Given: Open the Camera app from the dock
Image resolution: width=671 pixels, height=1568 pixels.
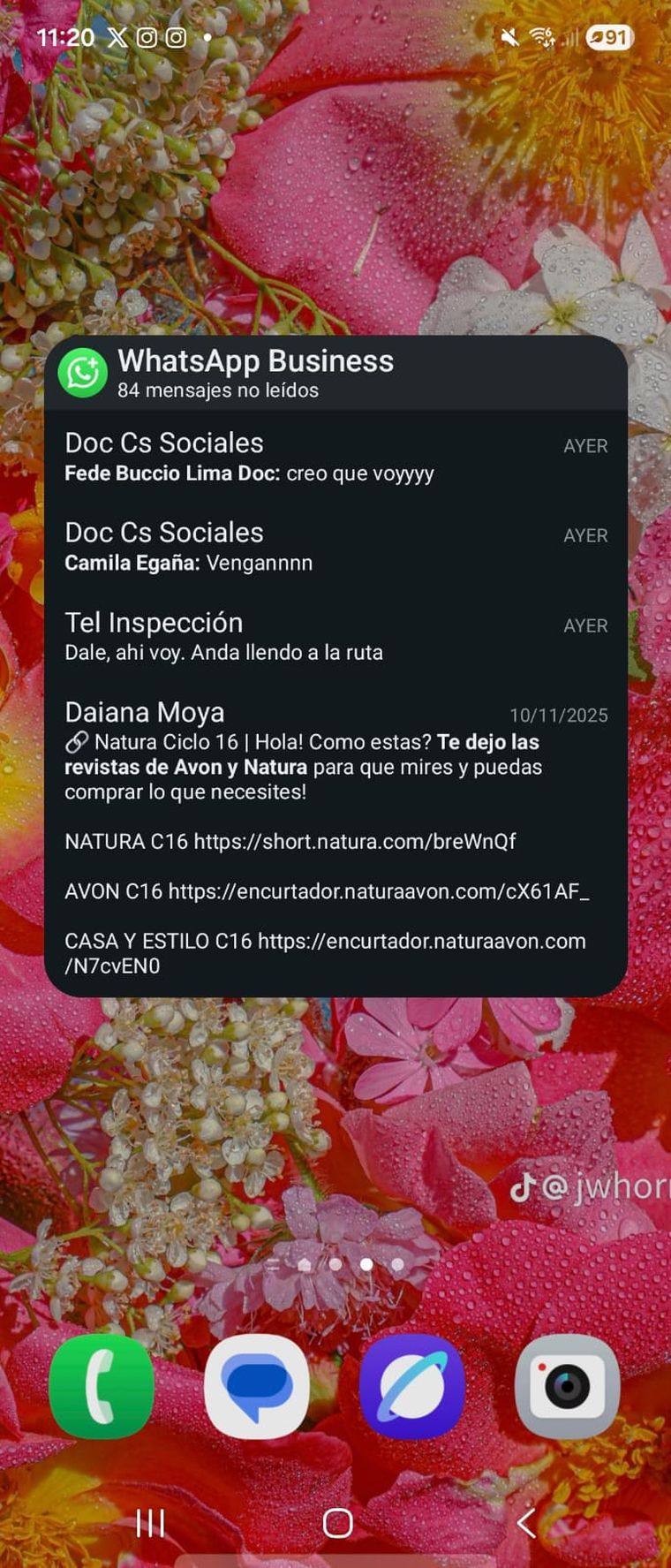Looking at the screenshot, I should point(567,1385).
